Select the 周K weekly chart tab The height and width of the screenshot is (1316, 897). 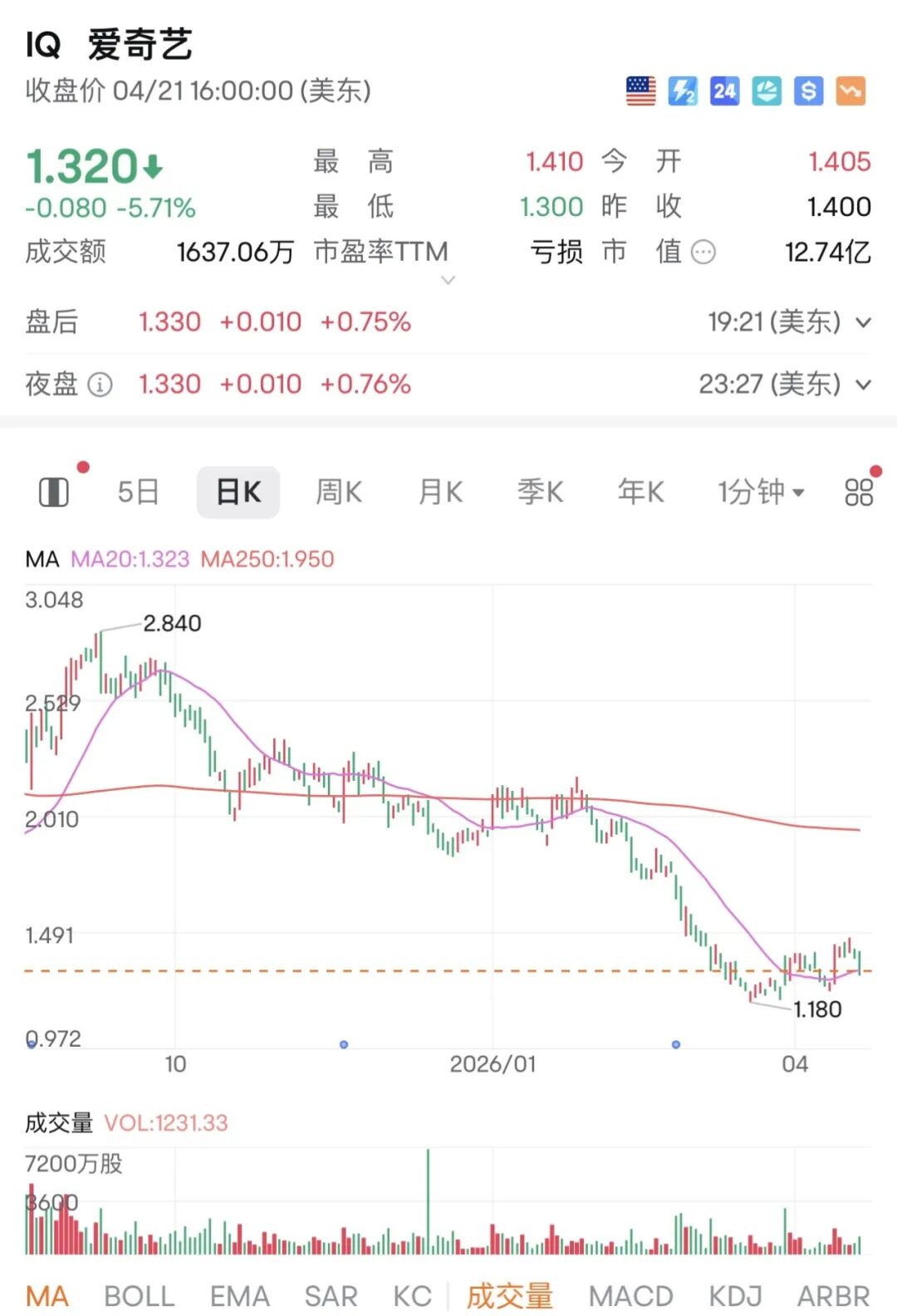click(x=339, y=492)
